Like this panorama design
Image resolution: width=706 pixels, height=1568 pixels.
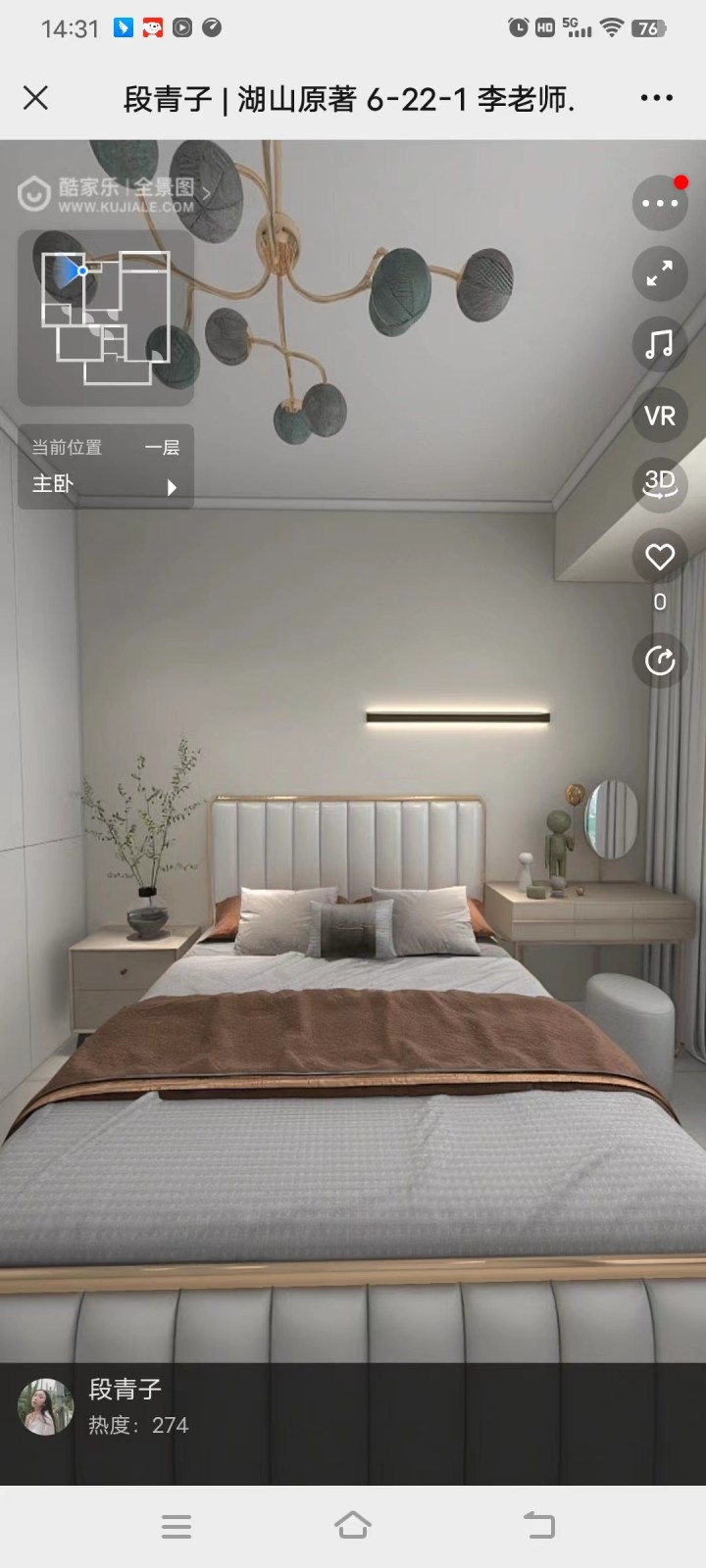coord(660,557)
